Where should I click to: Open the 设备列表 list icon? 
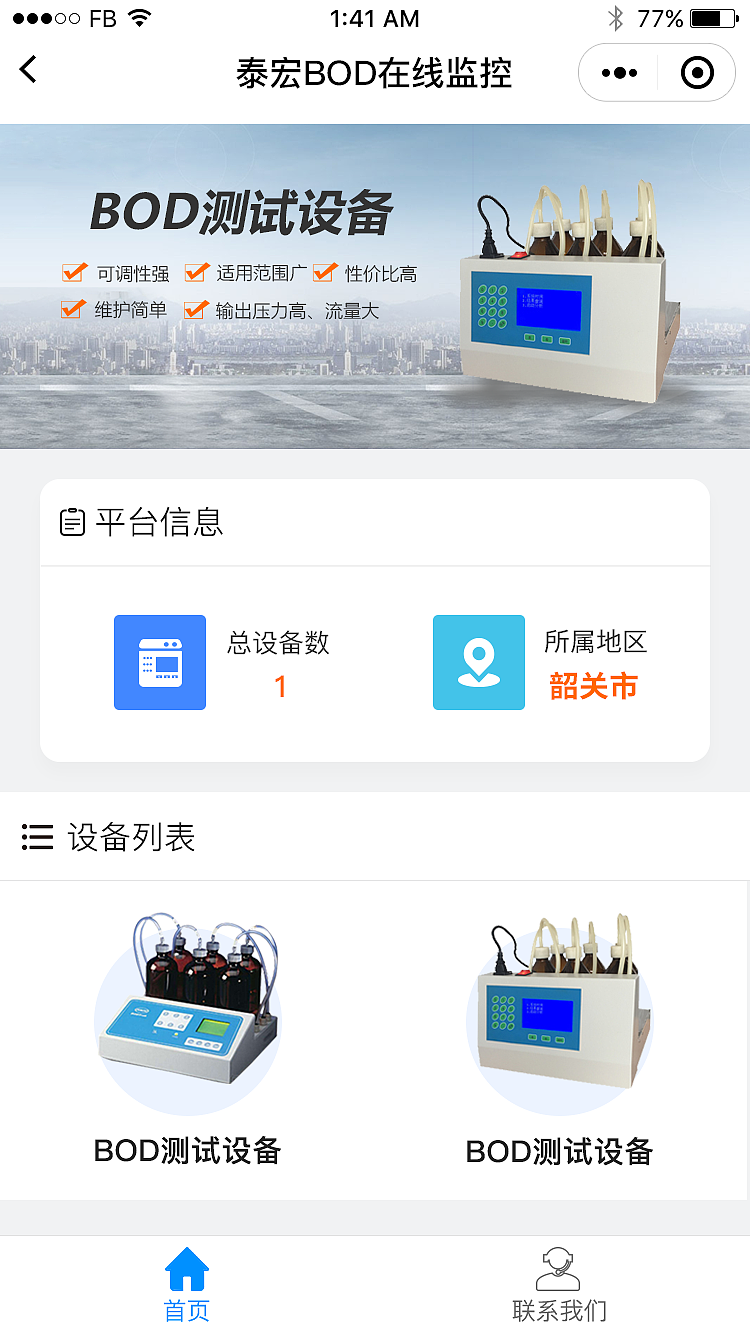click(x=37, y=837)
